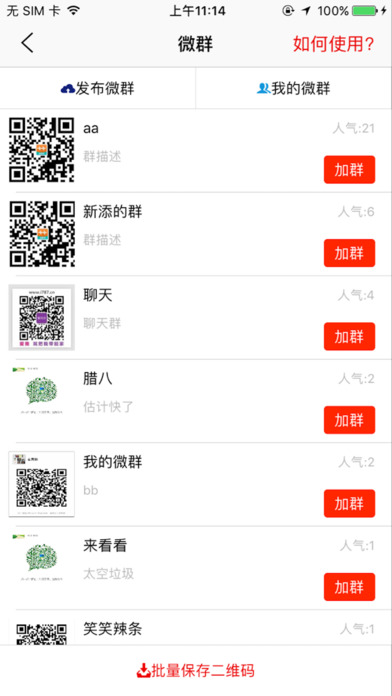Open the aa group row
Viewport: 392px width, 696px height.
[196, 150]
